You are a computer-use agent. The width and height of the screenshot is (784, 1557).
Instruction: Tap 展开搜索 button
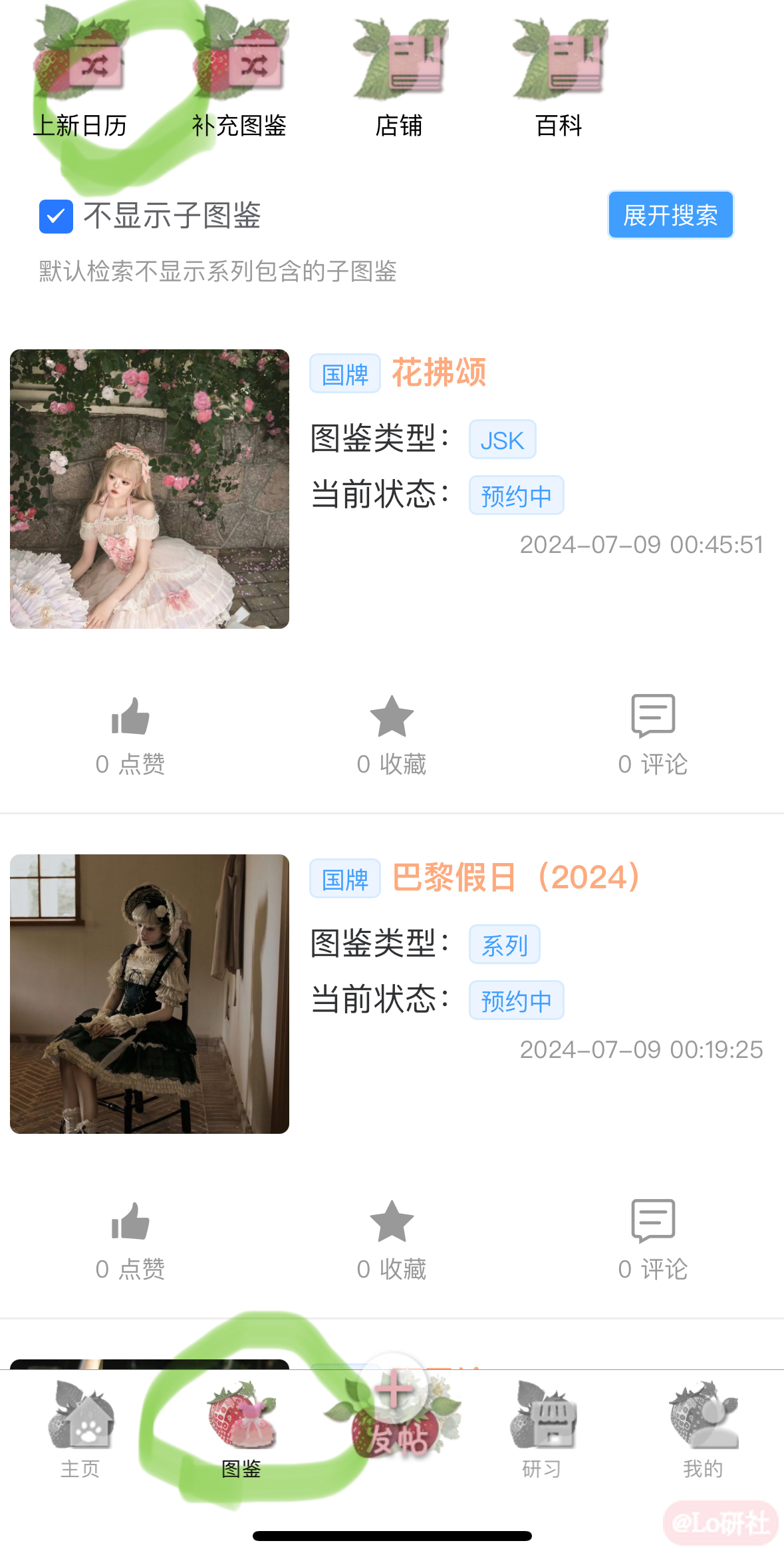point(670,215)
